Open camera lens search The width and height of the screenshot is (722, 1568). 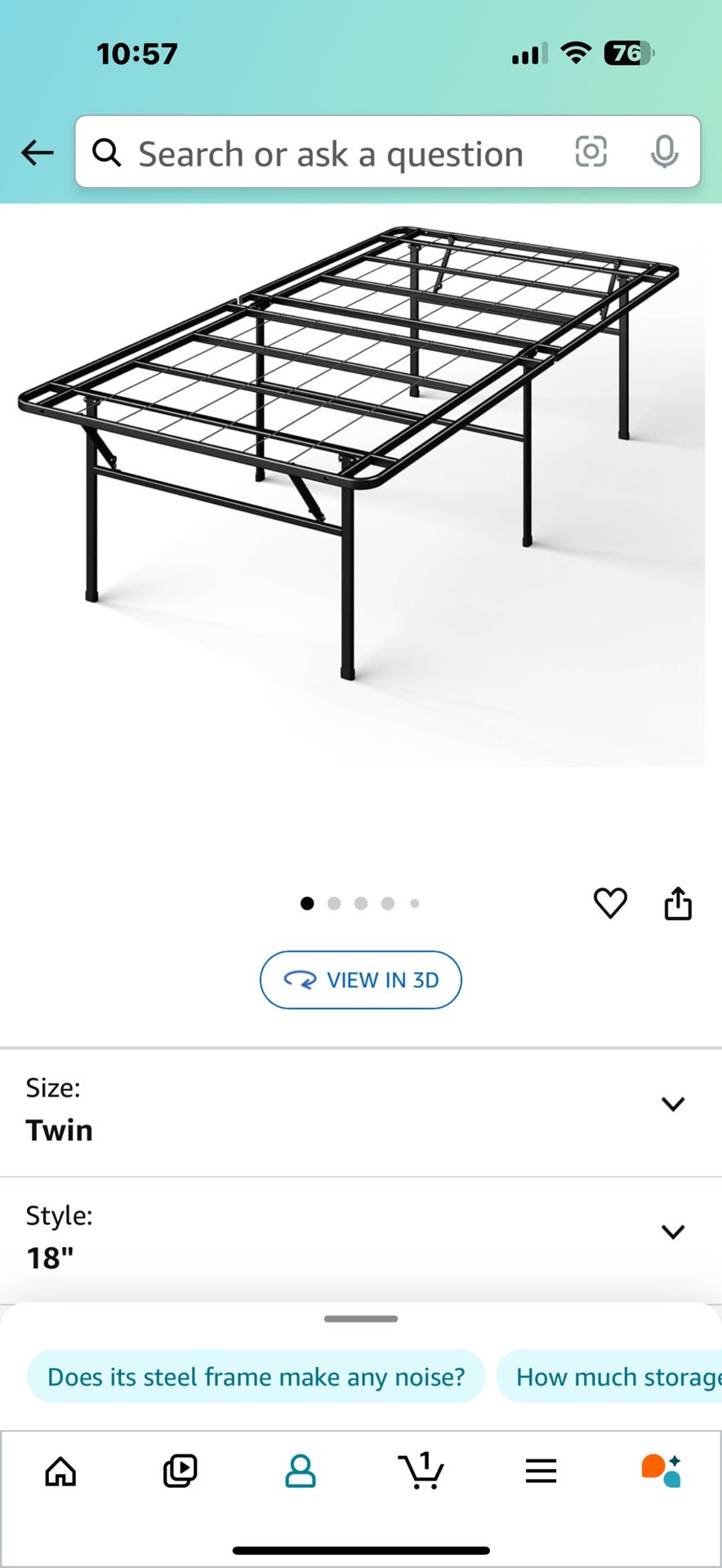(591, 152)
